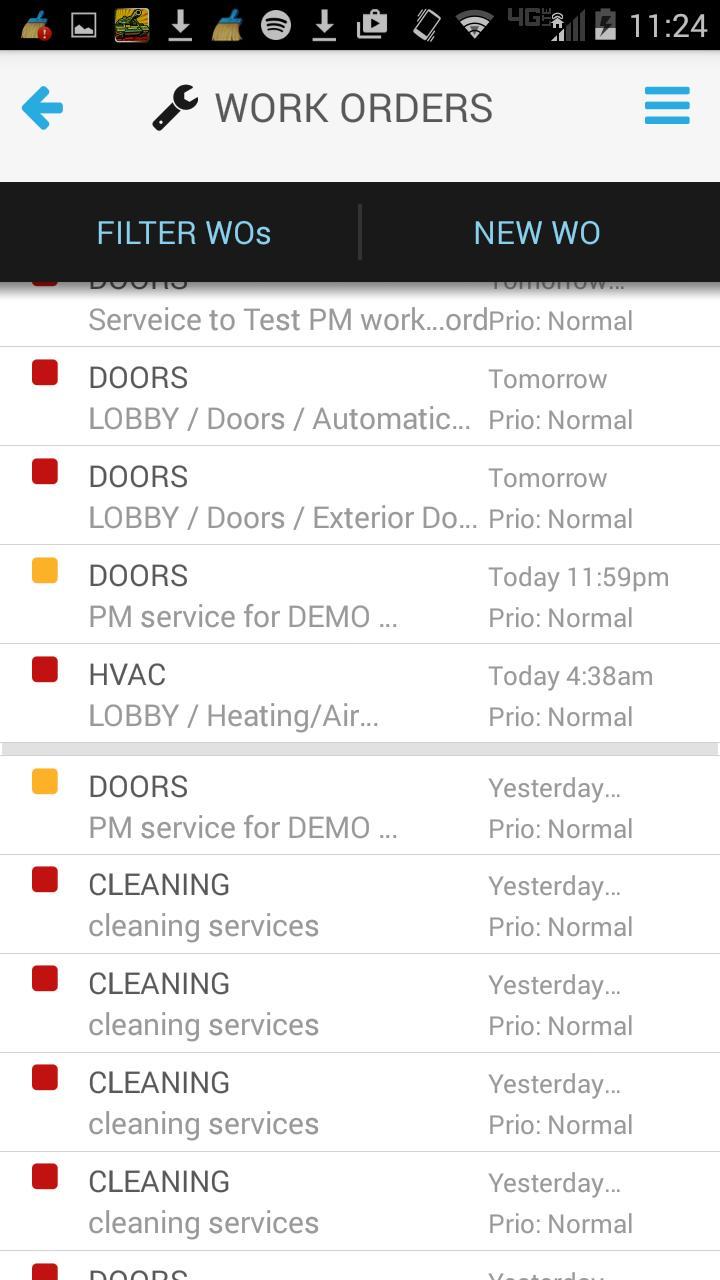Tap the battery icon in the status bar
Viewport: 720px width, 1280px height.
click(x=611, y=22)
